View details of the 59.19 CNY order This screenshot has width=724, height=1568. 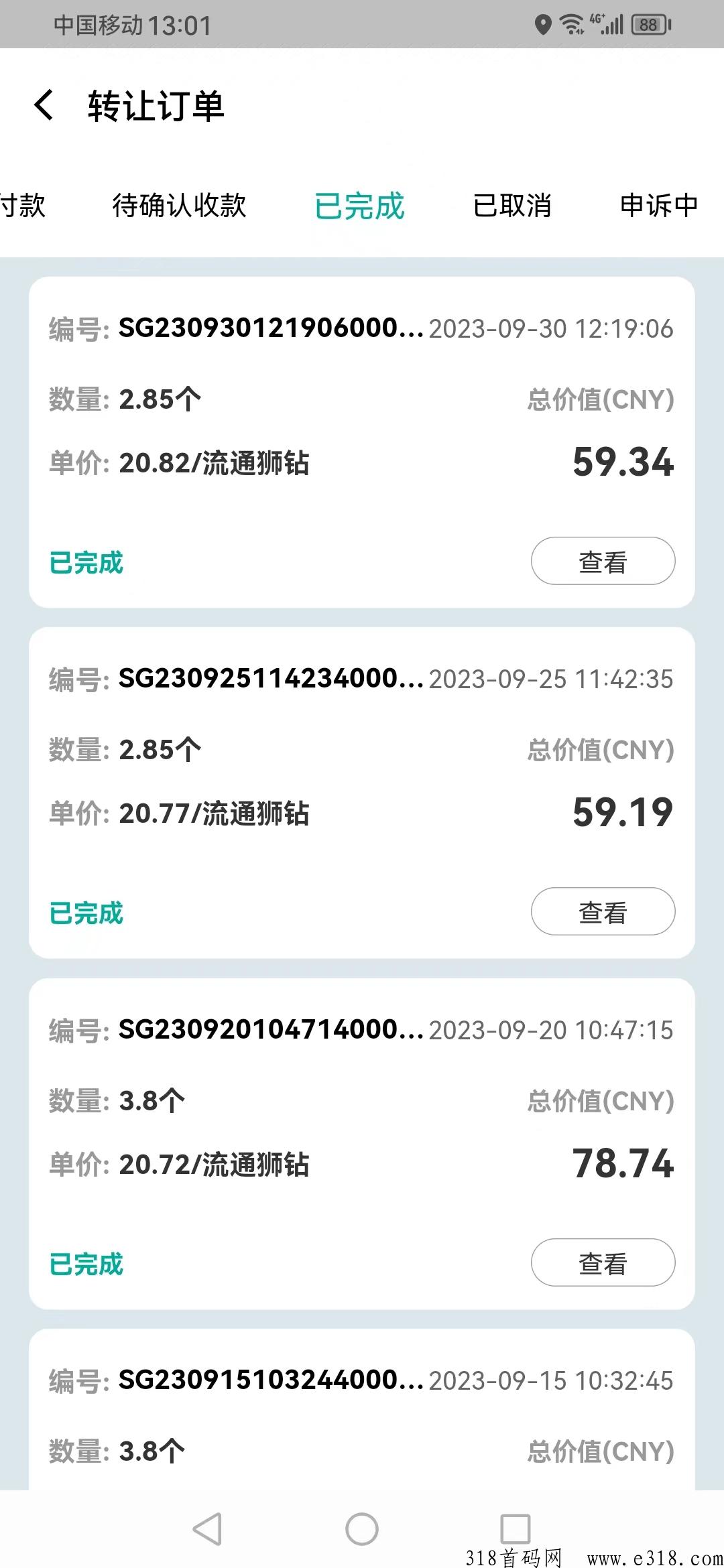point(603,911)
